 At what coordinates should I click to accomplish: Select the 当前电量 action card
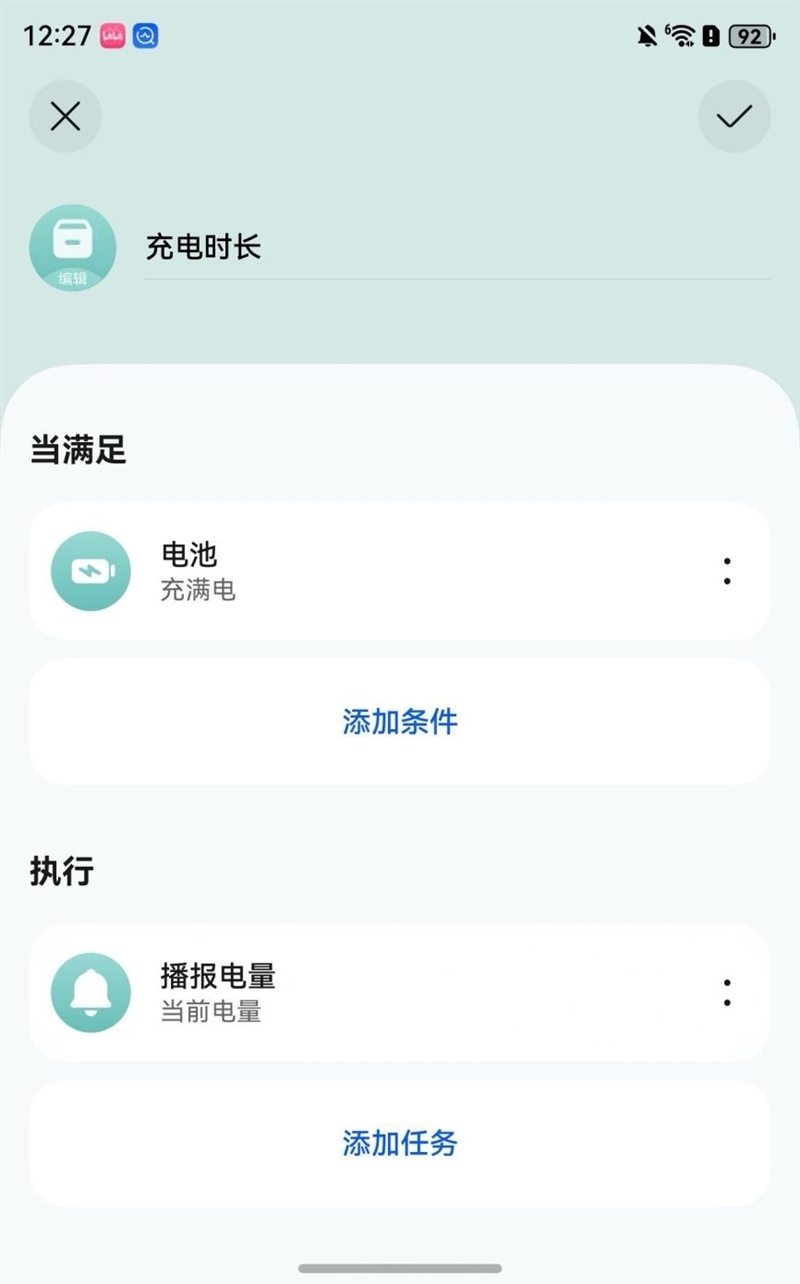click(400, 992)
